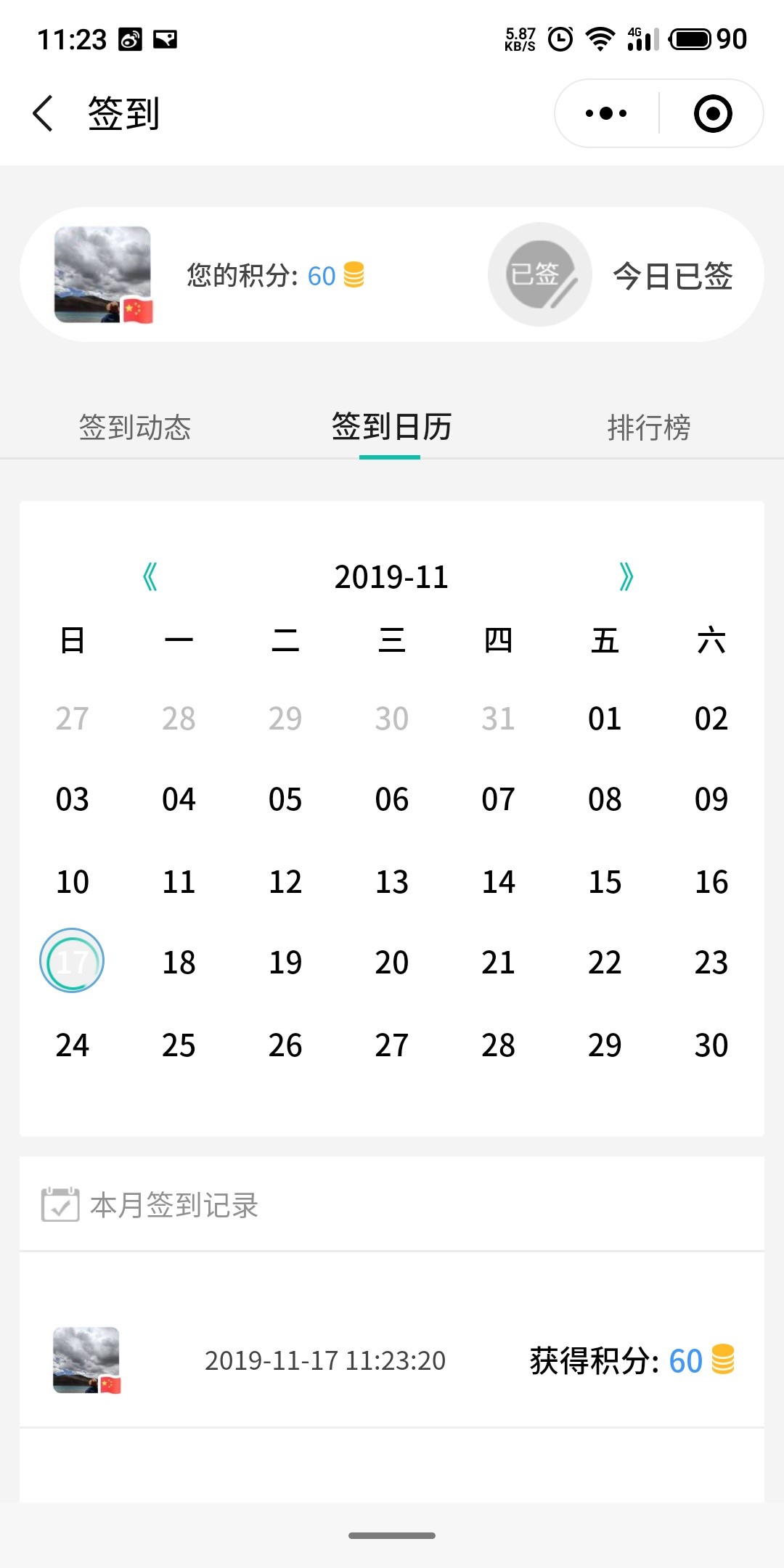Open the mini program three-dot menu

(606, 114)
